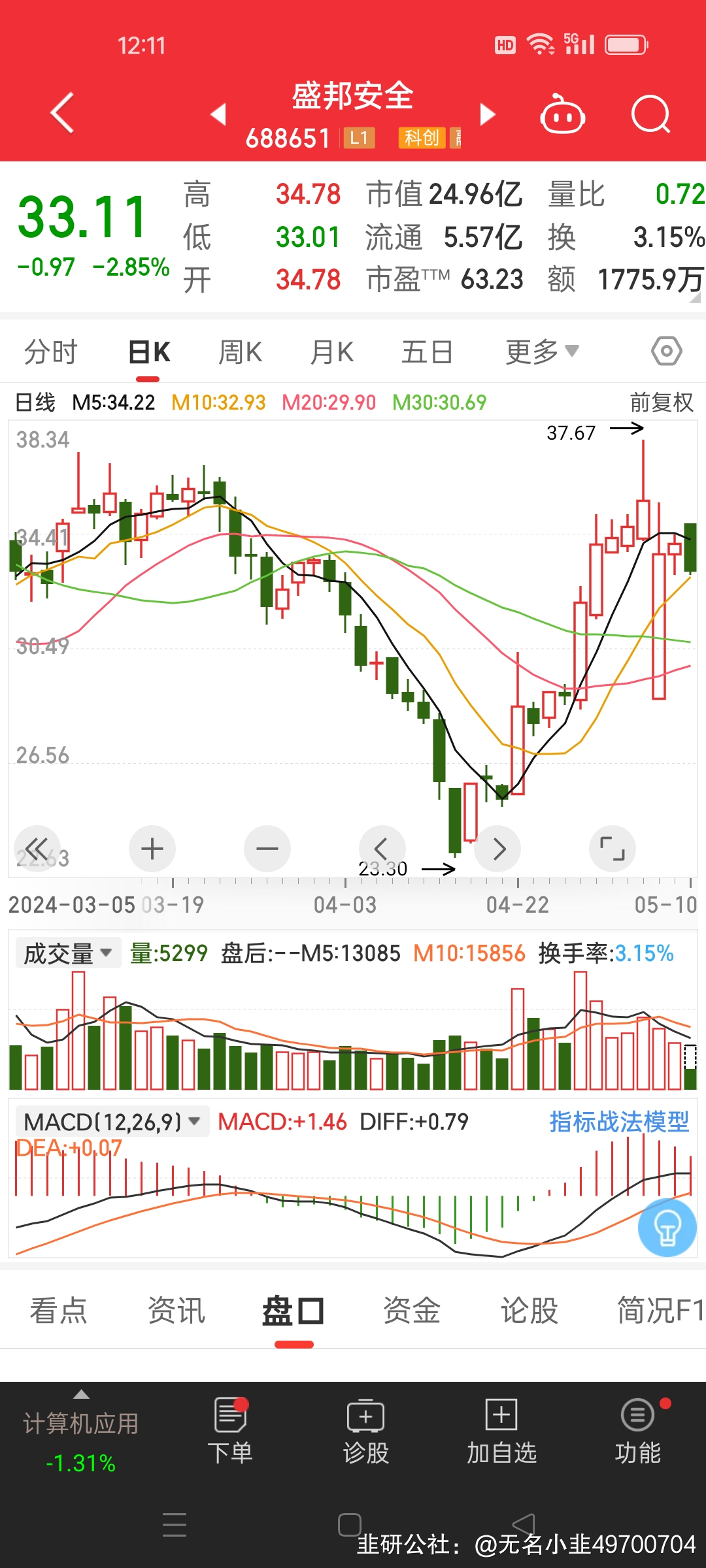Open 指标战法模型 link

coord(619,1122)
